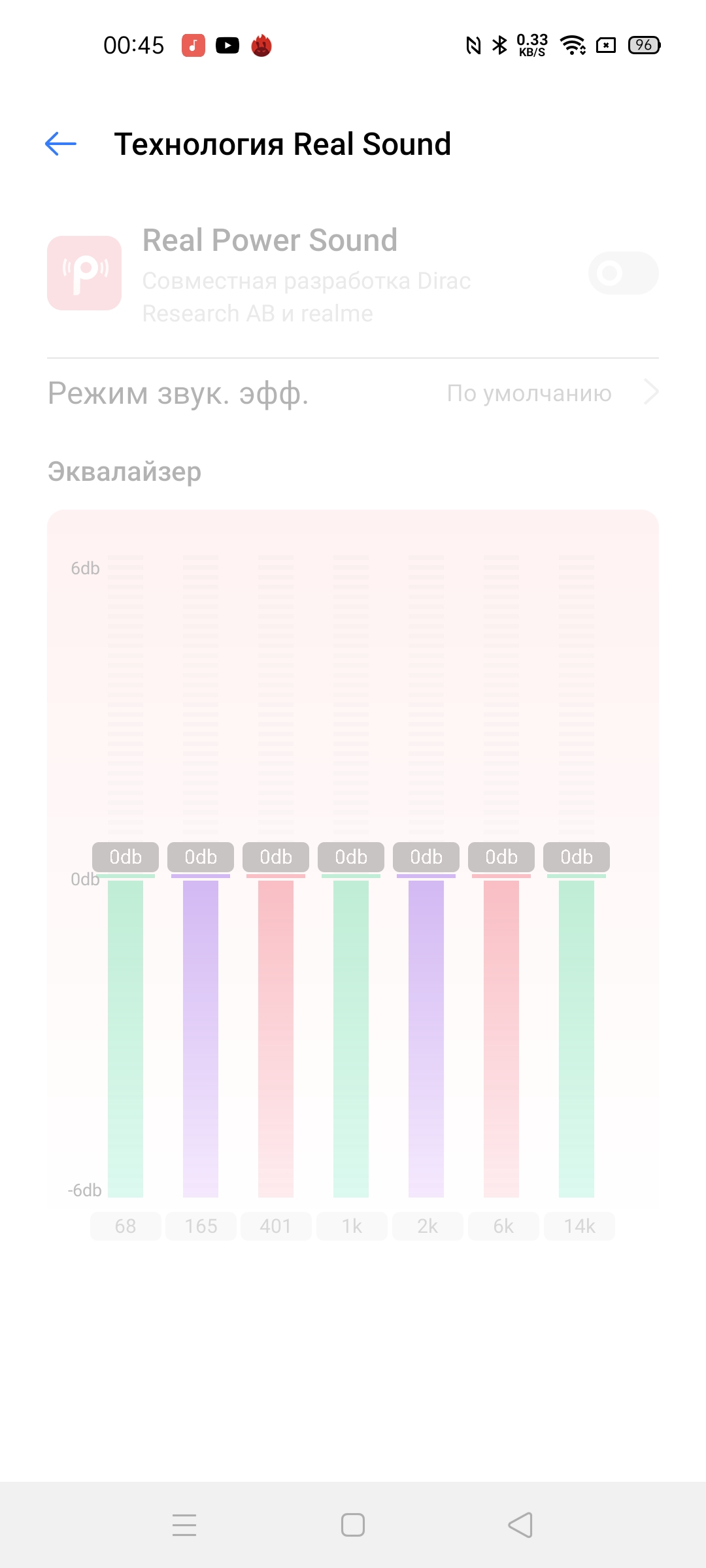The height and width of the screenshot is (1568, 706).
Task: Open Режим звук. эфф. settings
Action: click(x=353, y=393)
